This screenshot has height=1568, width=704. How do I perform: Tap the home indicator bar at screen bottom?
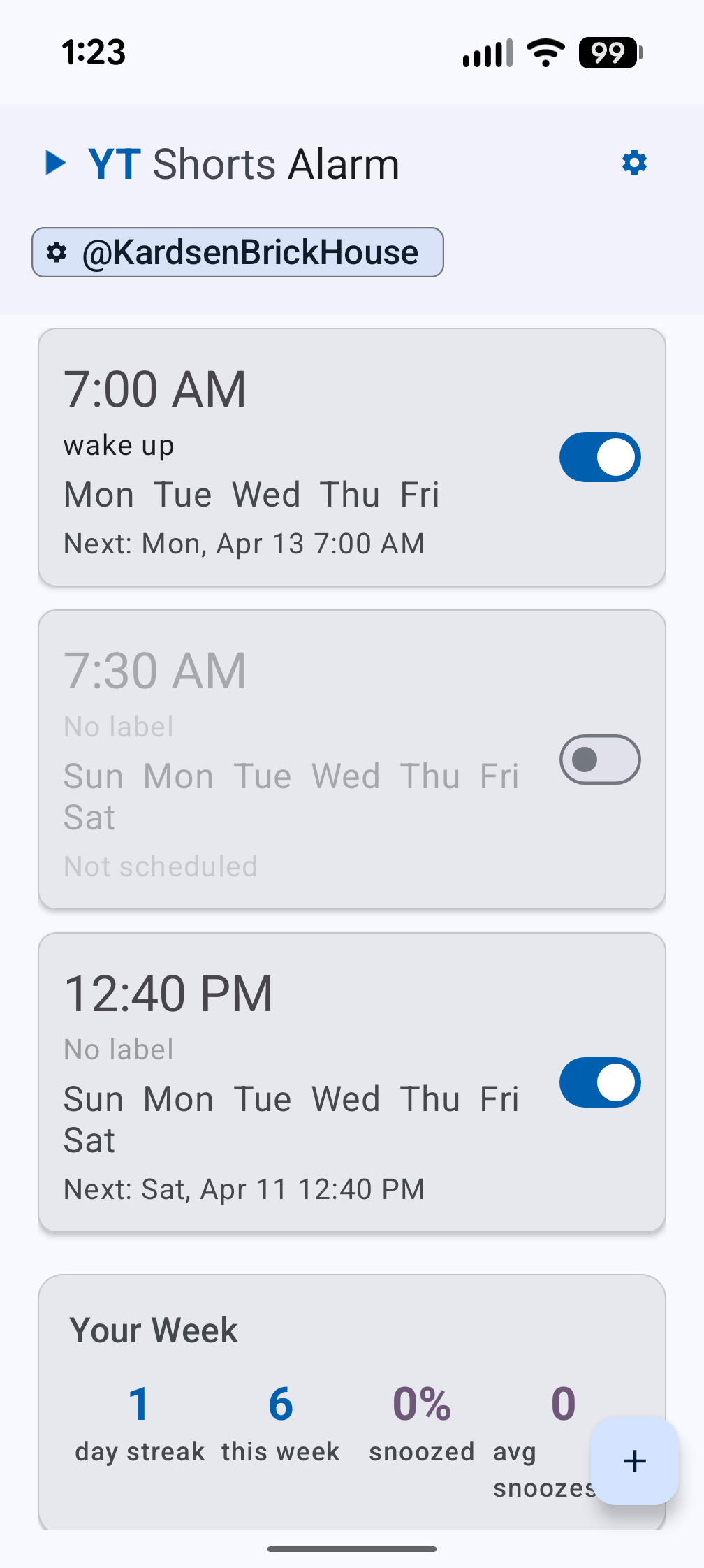(352, 1548)
